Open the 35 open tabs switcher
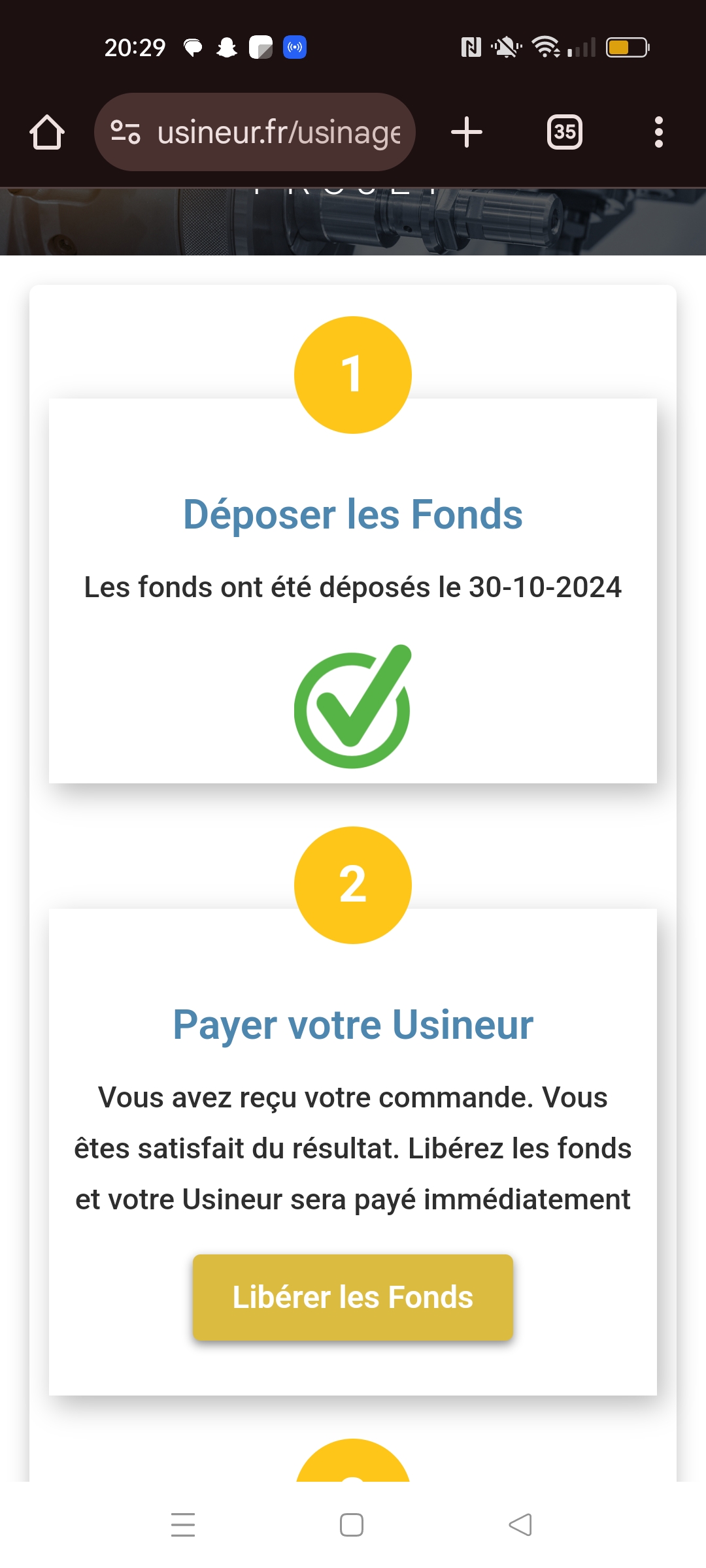706x1568 pixels. (565, 132)
